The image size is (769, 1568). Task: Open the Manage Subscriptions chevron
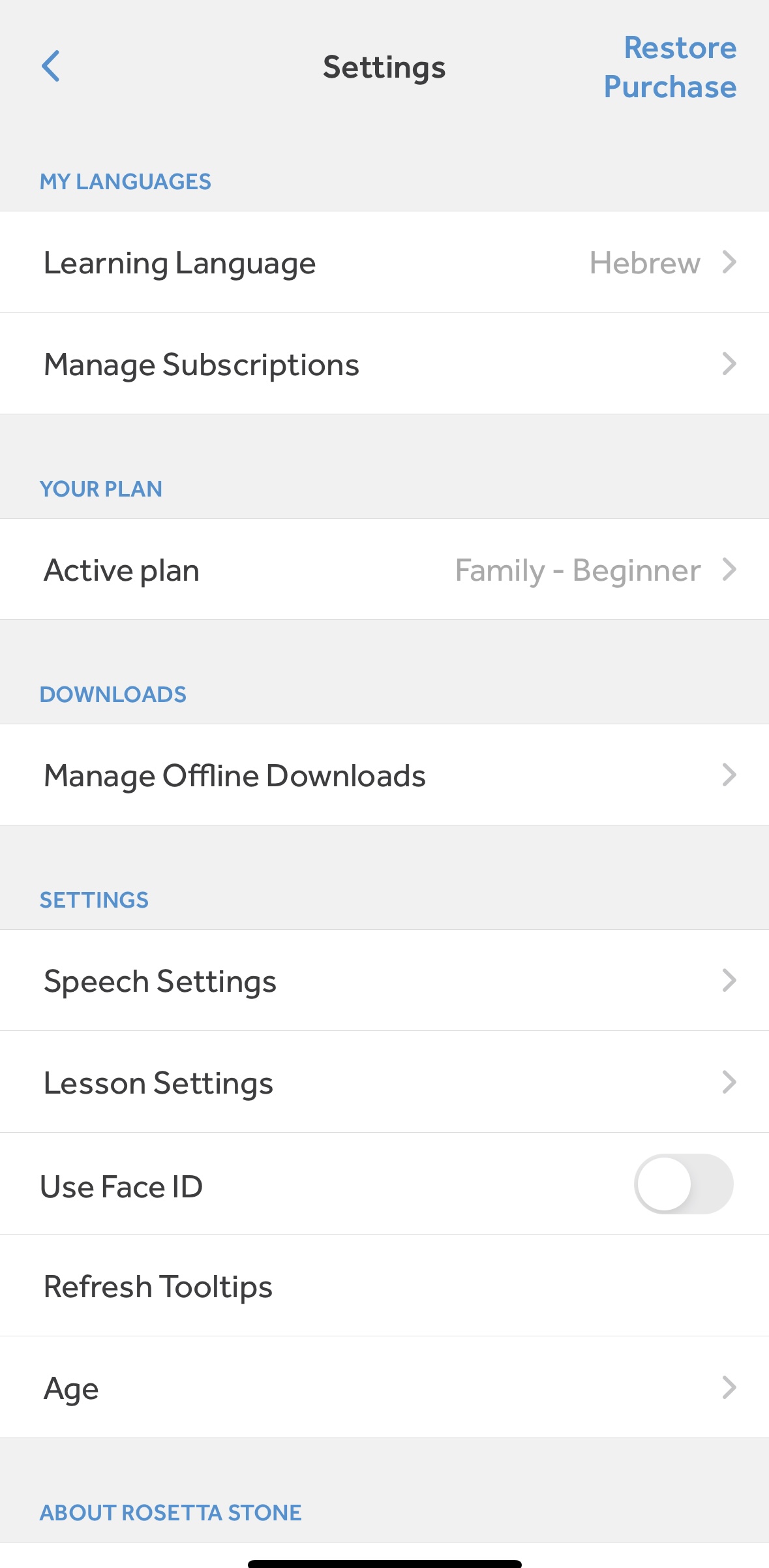click(729, 363)
